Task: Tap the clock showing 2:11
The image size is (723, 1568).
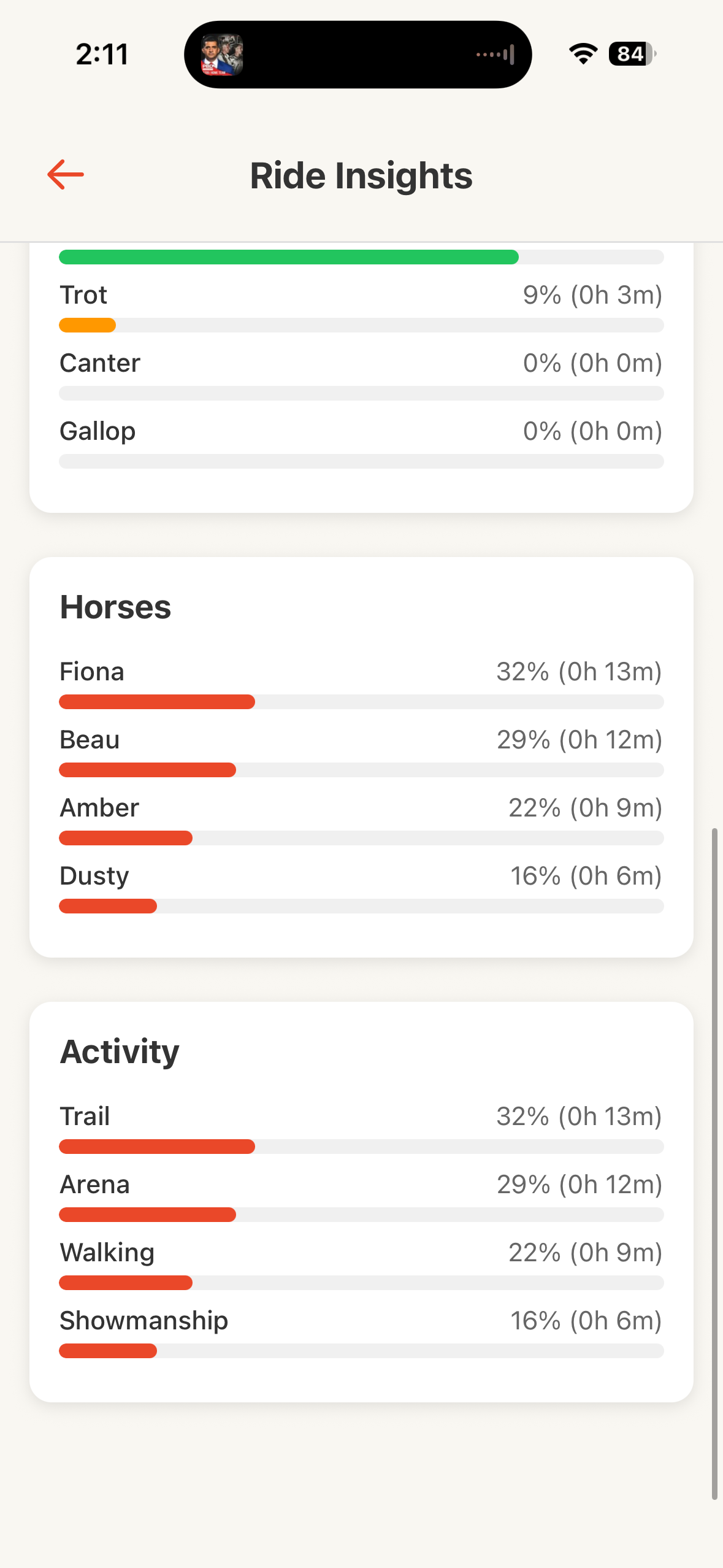Action: (102, 54)
